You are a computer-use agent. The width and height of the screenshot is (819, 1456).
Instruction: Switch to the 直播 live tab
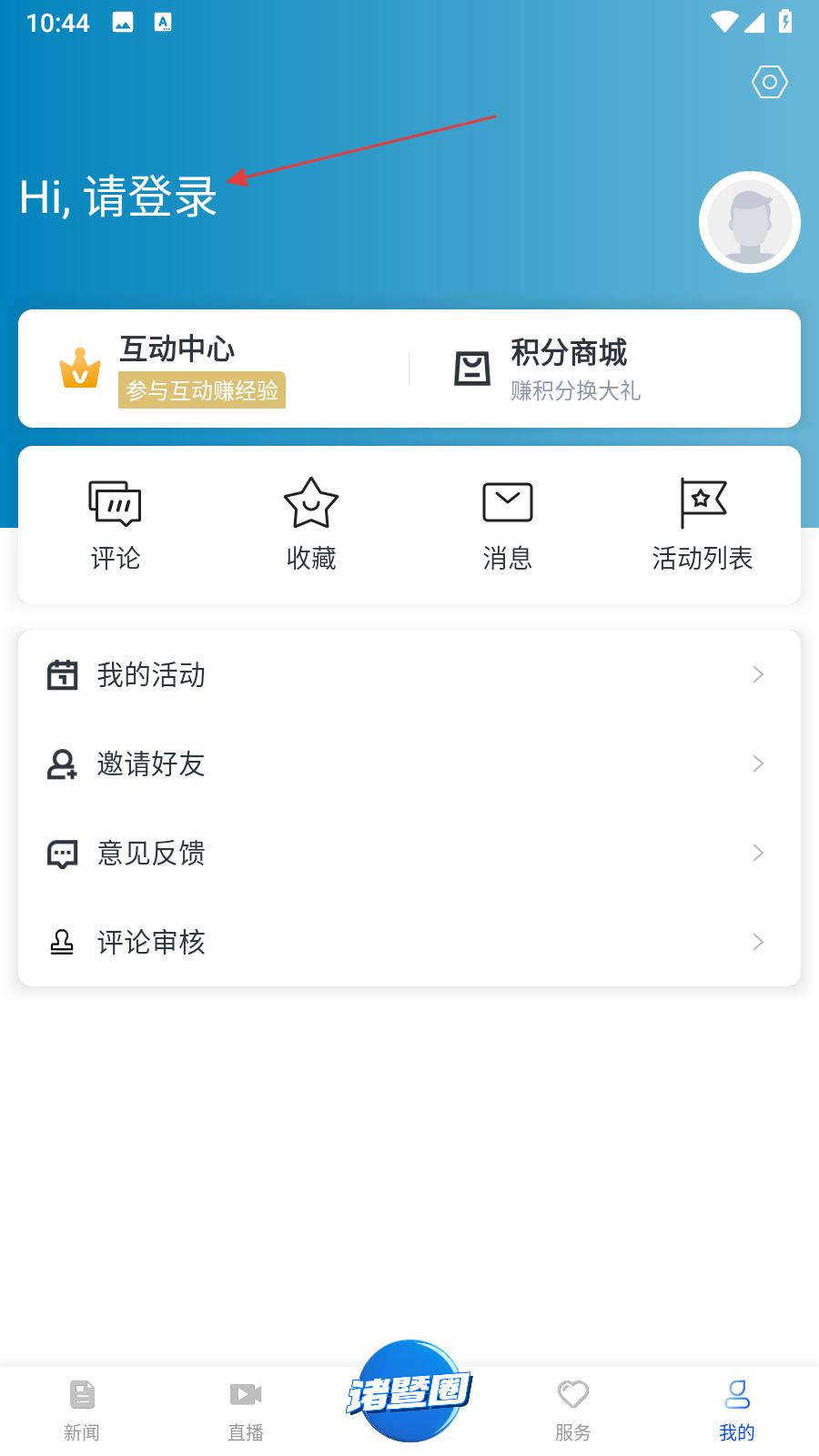(x=246, y=1410)
